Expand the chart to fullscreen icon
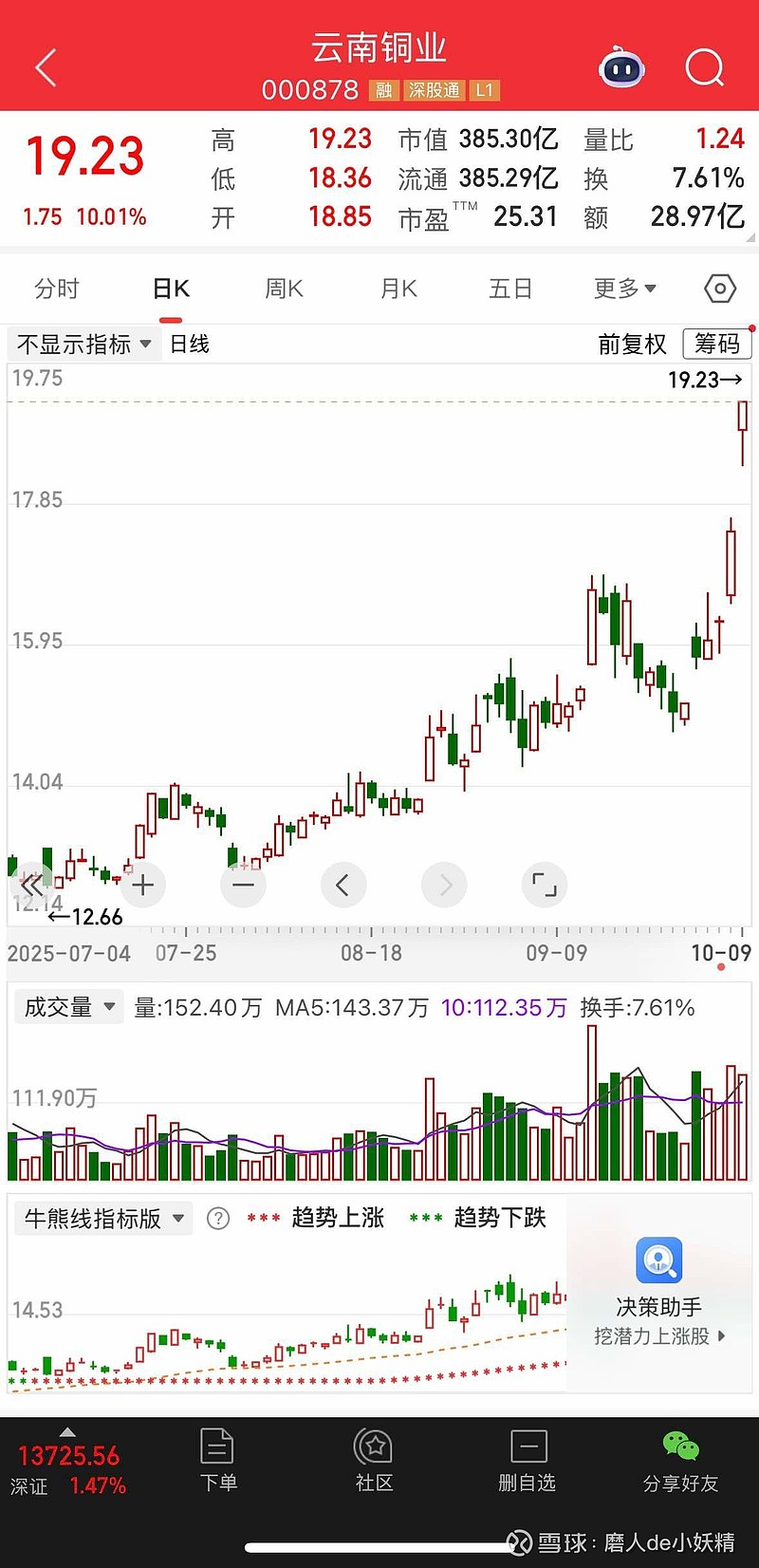 coord(545,884)
